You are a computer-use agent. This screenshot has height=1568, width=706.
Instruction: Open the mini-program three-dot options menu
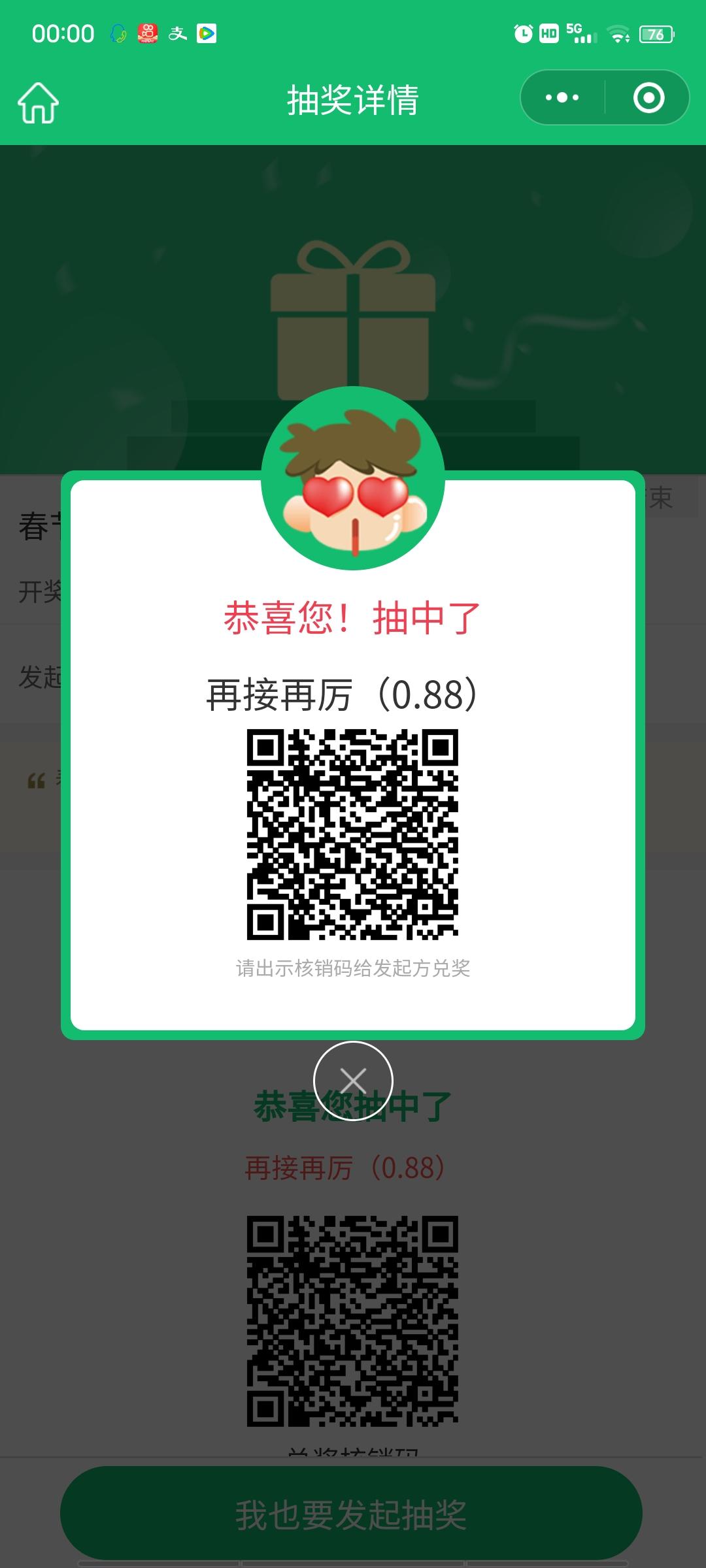(x=561, y=97)
